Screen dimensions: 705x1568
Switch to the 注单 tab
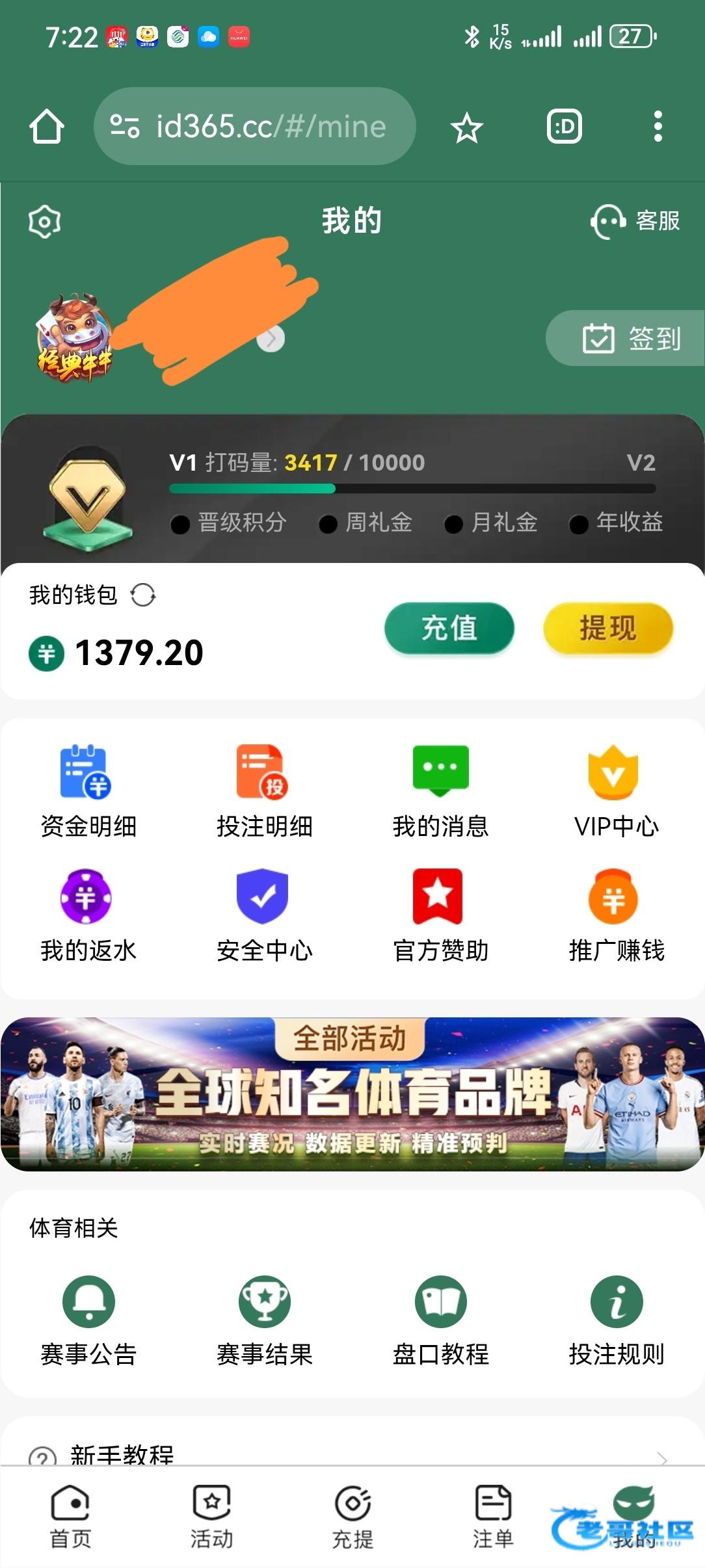[493, 1516]
